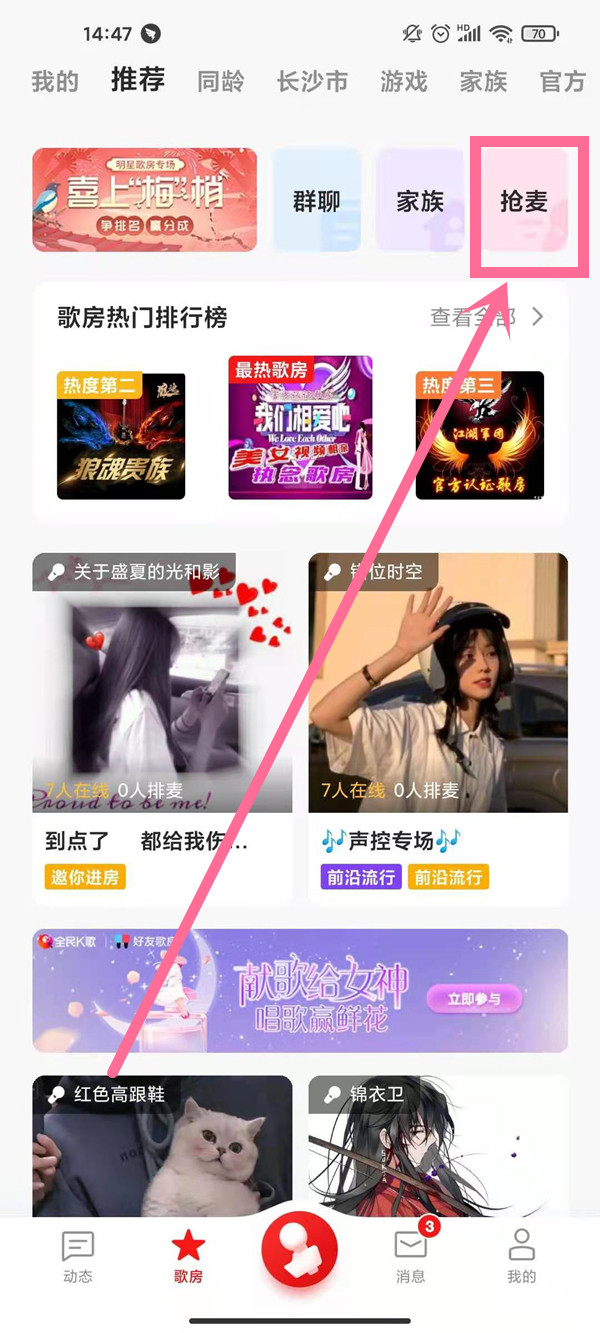The height and width of the screenshot is (1333, 600).
Task: Go to the 动态 bottom tab
Action: [78, 1255]
